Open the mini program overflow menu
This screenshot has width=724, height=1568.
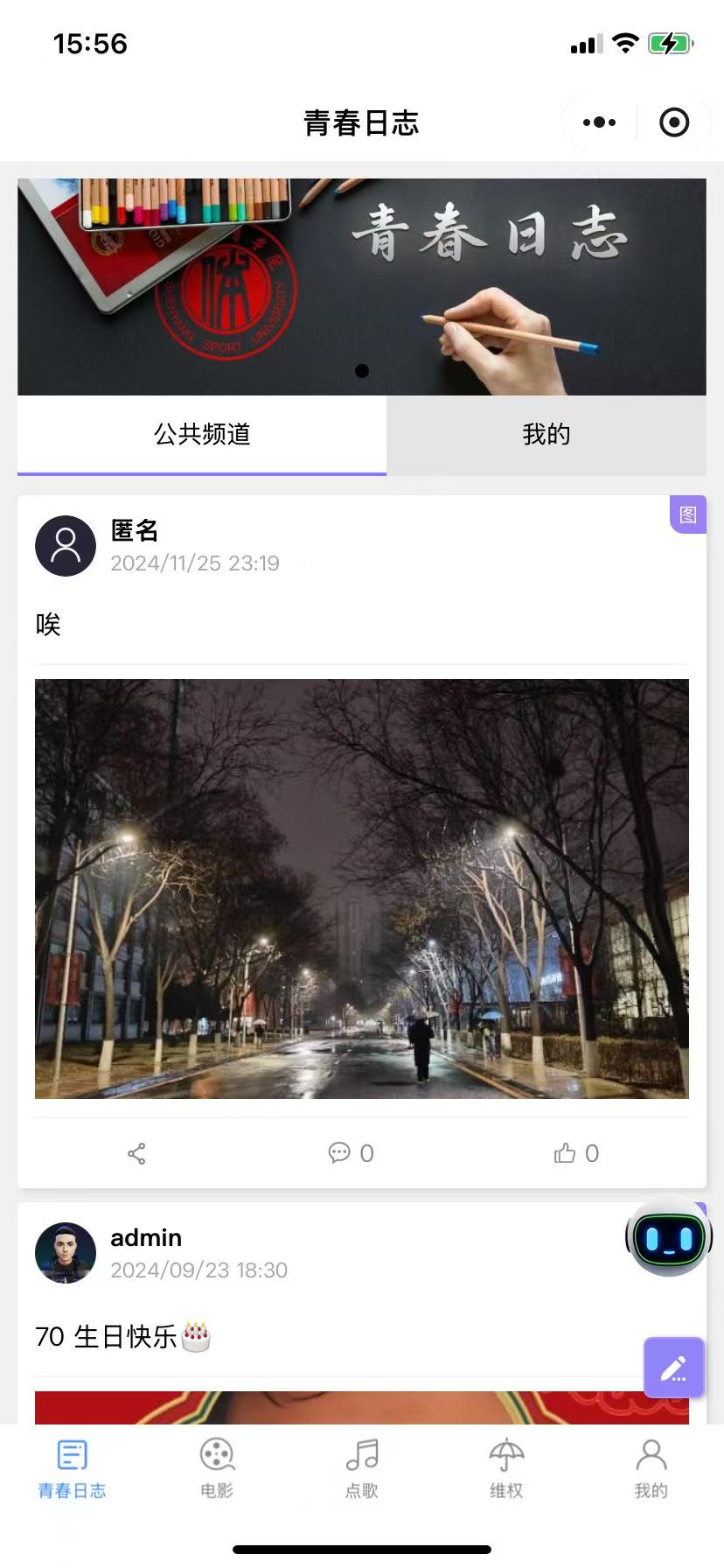[599, 122]
